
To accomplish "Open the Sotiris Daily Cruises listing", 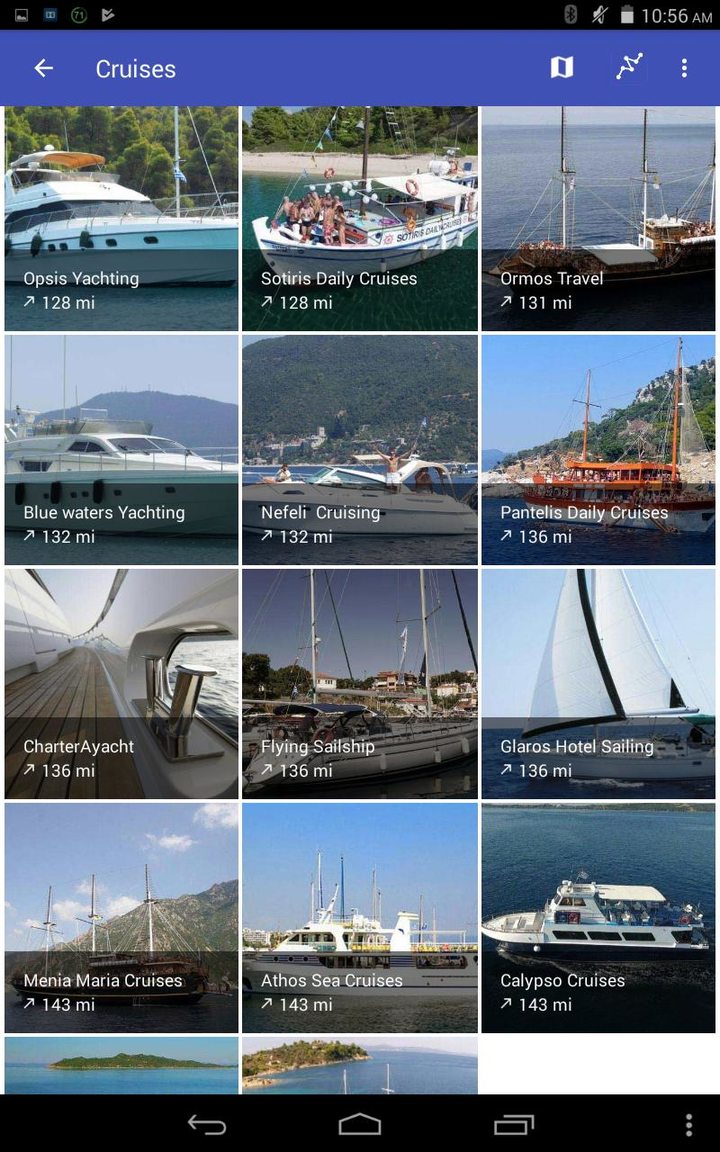I will pos(358,200).
